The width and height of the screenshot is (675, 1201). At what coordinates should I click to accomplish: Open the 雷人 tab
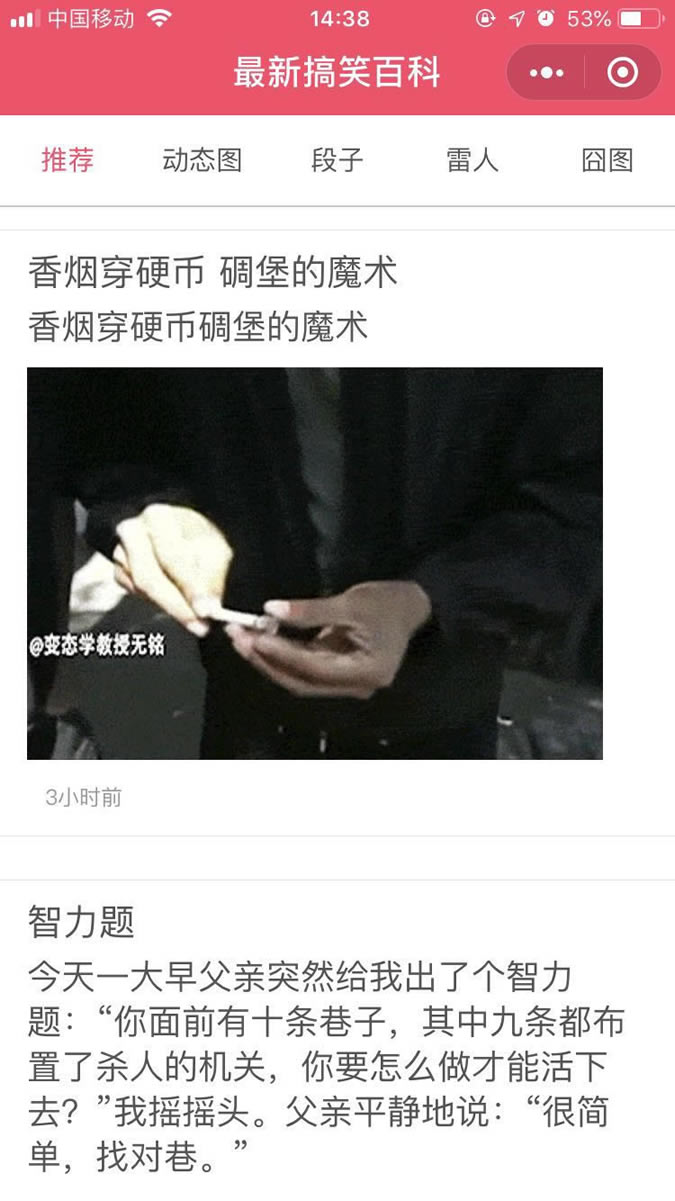point(471,160)
